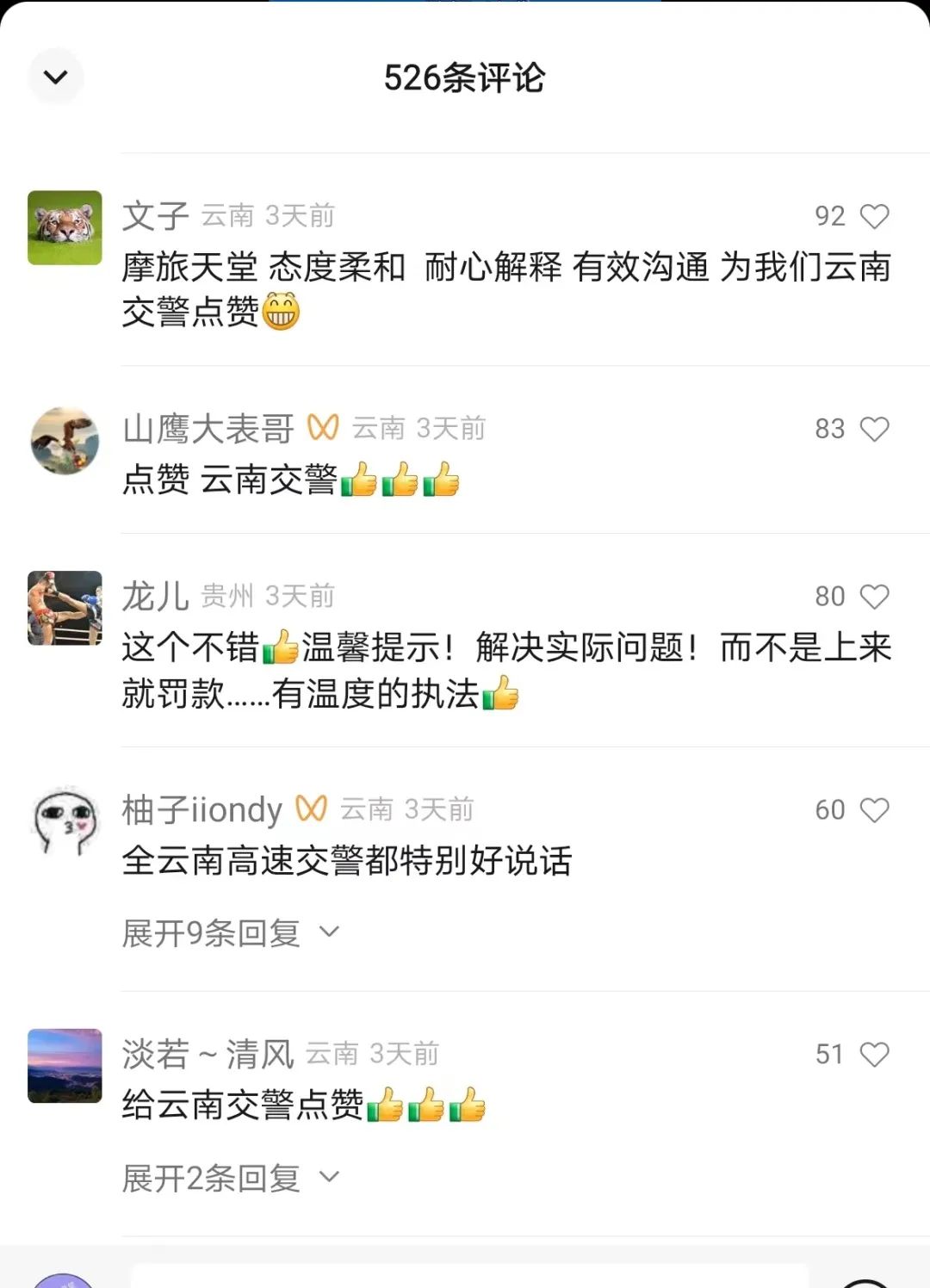The width and height of the screenshot is (930, 1288).
Task: Toggle the like heart on 龙儿's comment
Action: (877, 595)
